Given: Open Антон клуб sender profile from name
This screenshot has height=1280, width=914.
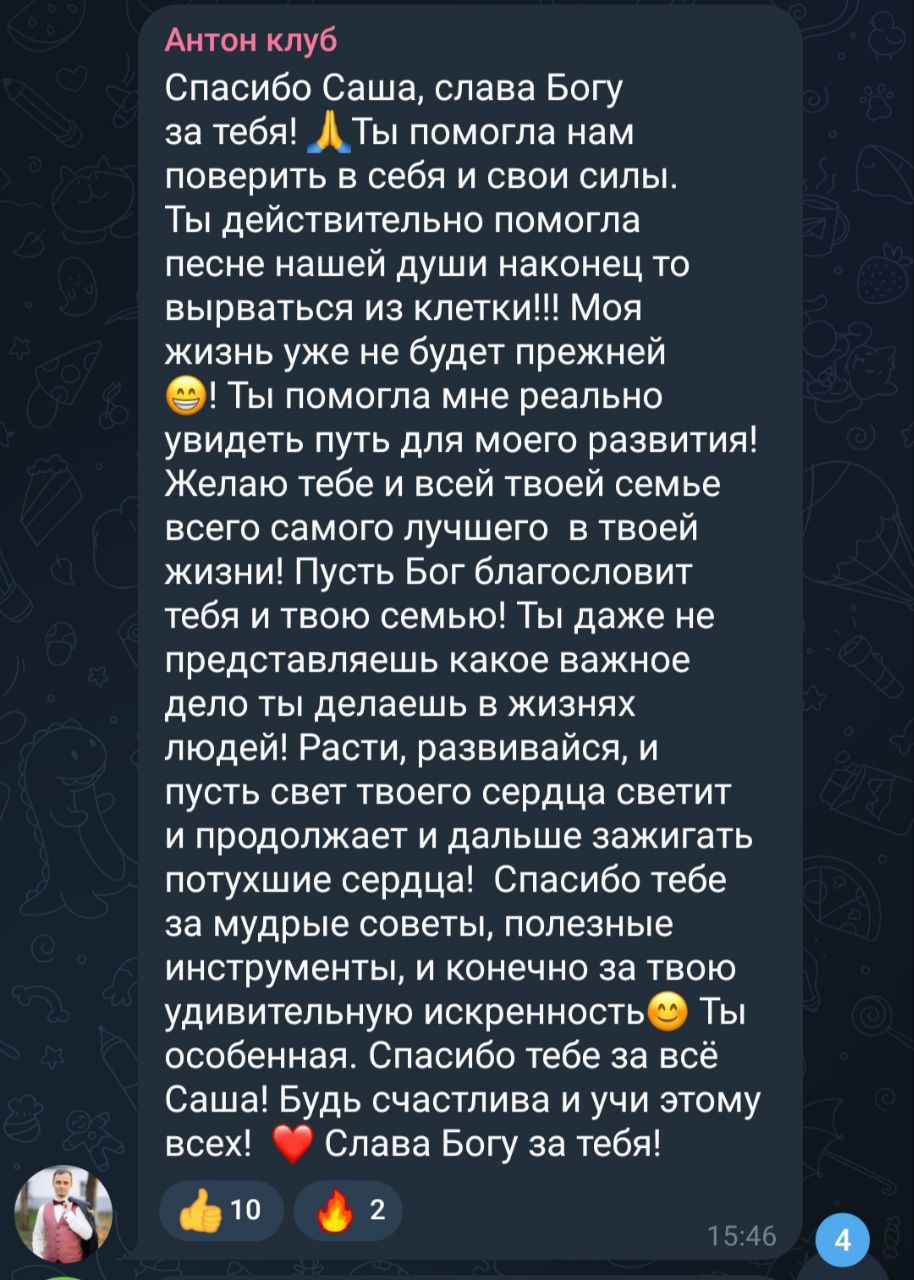Looking at the screenshot, I should pyautogui.click(x=250, y=41).
